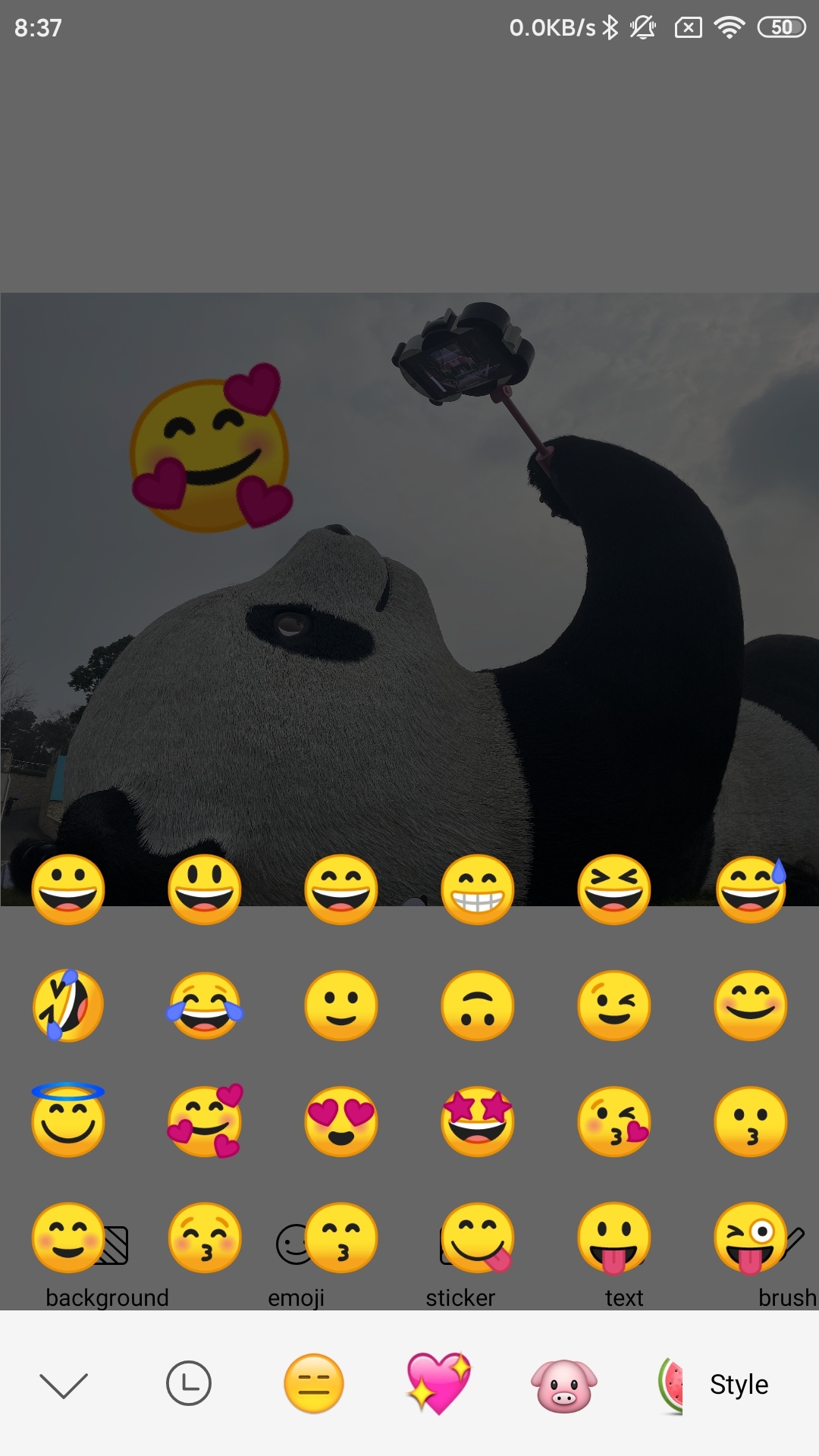
Task: Add the tears of joy emoji
Action: [205, 1006]
